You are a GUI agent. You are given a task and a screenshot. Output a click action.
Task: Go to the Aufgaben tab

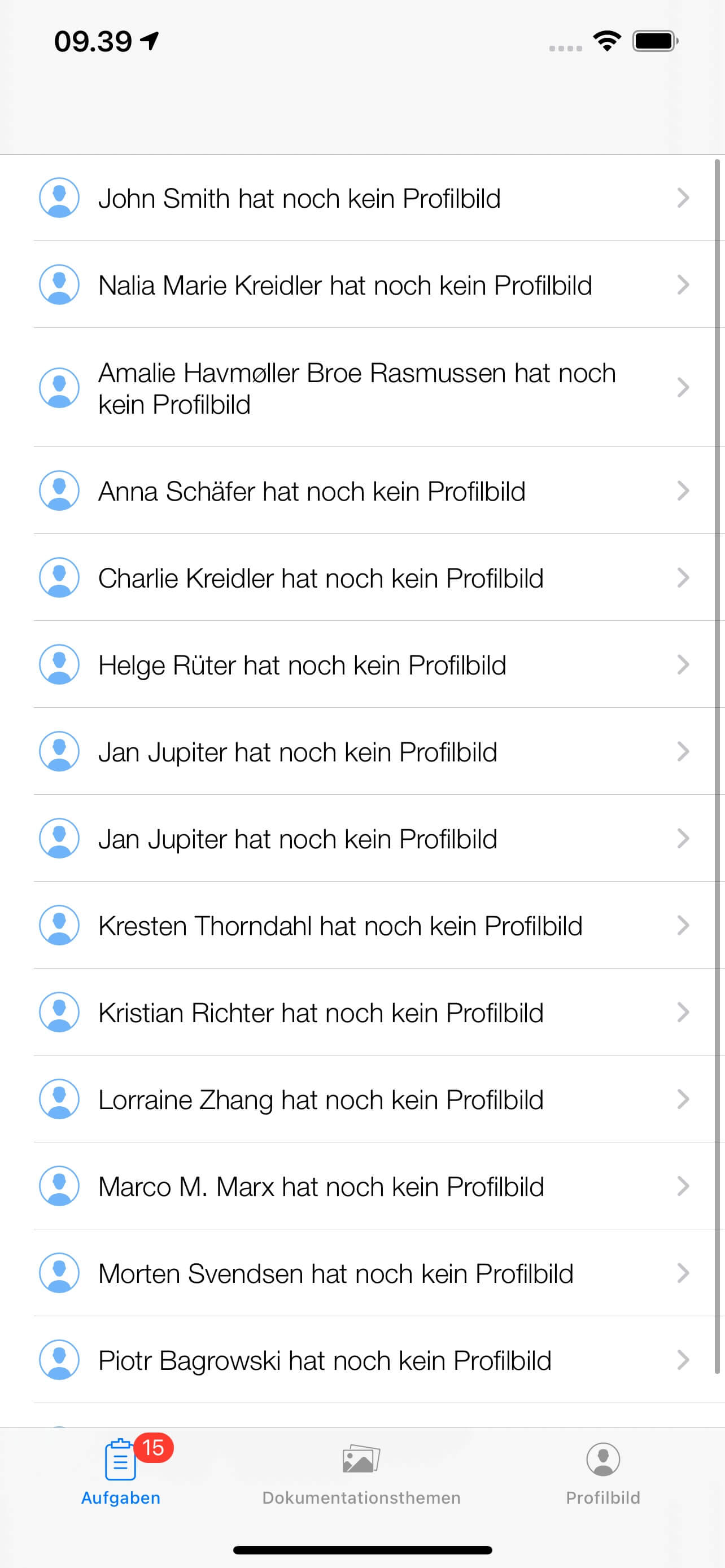click(x=121, y=1474)
